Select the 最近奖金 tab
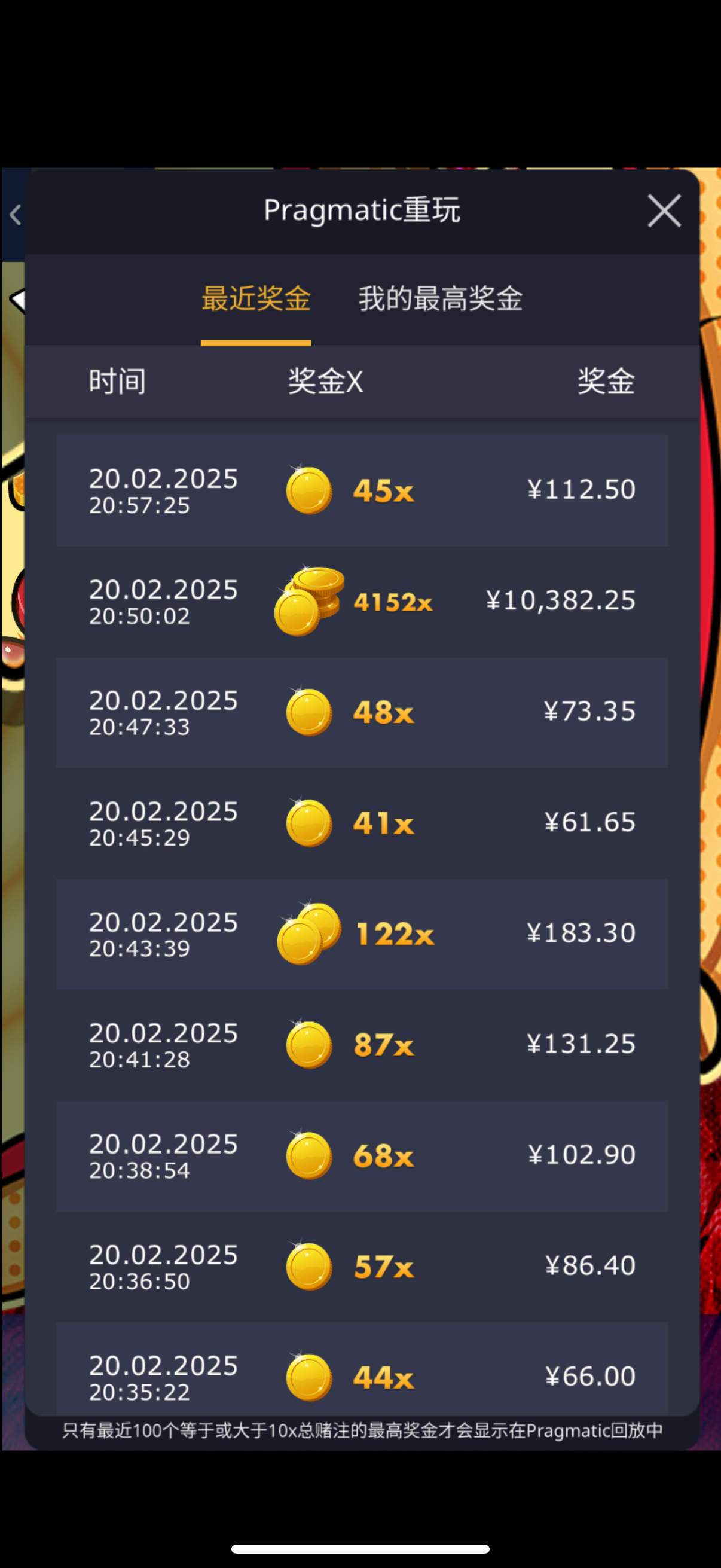This screenshot has width=721, height=1568. pos(256,299)
